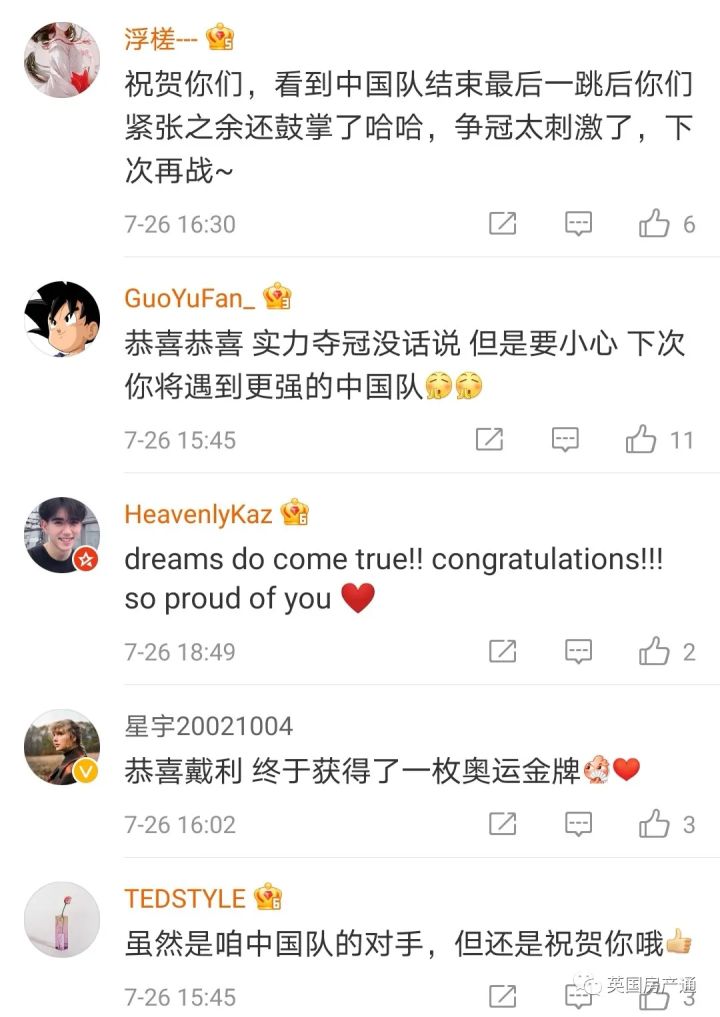The height and width of the screenshot is (1017, 720).
Task: Like HeavenlyKaz's congratulations comment
Action: tap(655, 652)
